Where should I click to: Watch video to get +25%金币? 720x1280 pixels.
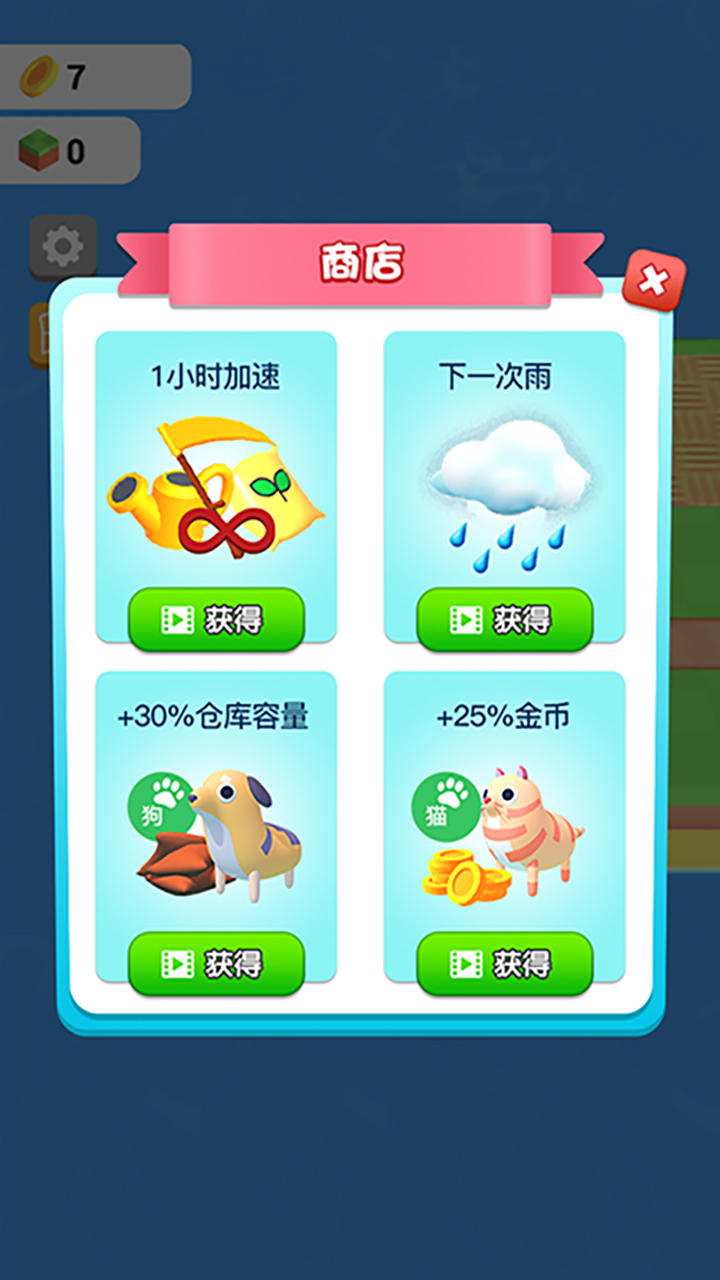pos(504,964)
